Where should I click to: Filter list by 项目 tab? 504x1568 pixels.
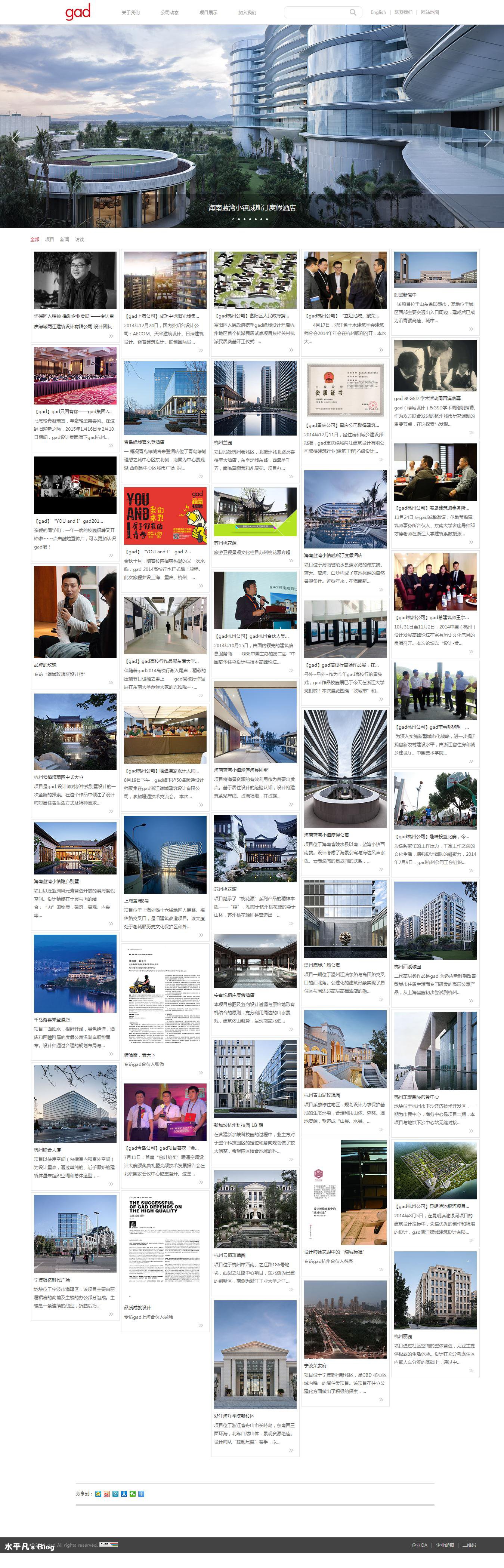(x=50, y=239)
